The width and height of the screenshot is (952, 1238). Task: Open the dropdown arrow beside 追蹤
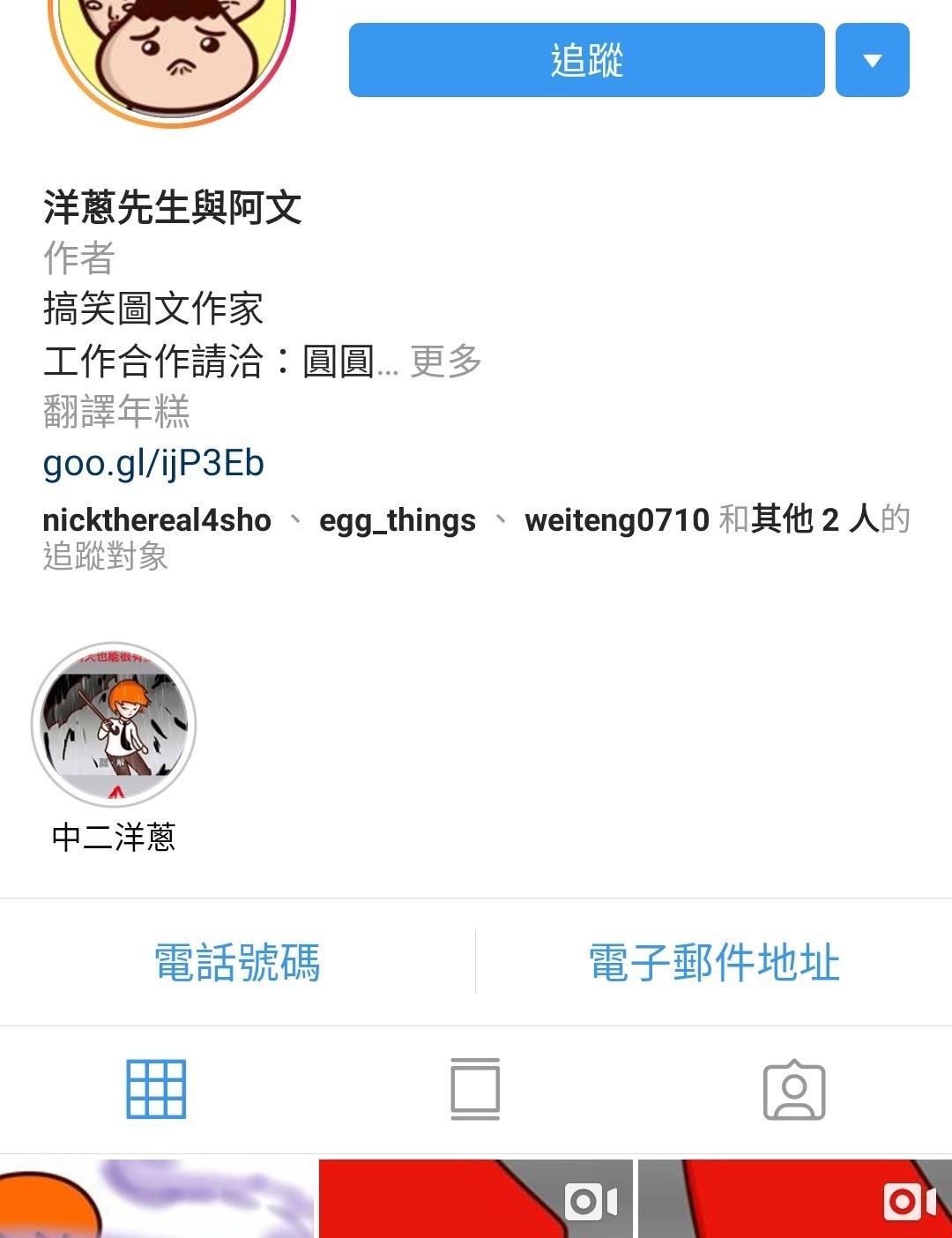[872, 60]
